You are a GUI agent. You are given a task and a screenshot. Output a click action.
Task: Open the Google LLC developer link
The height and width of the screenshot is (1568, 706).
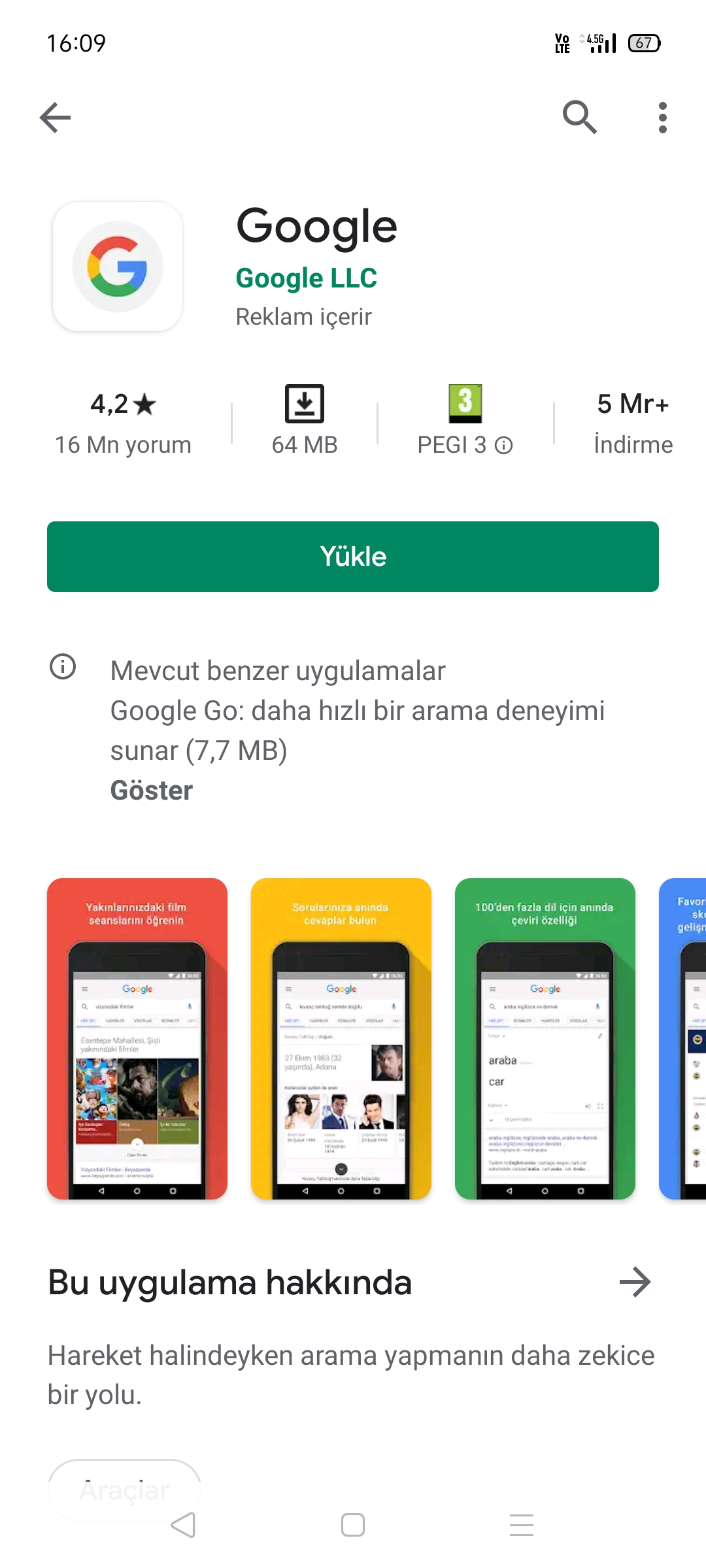[306, 278]
